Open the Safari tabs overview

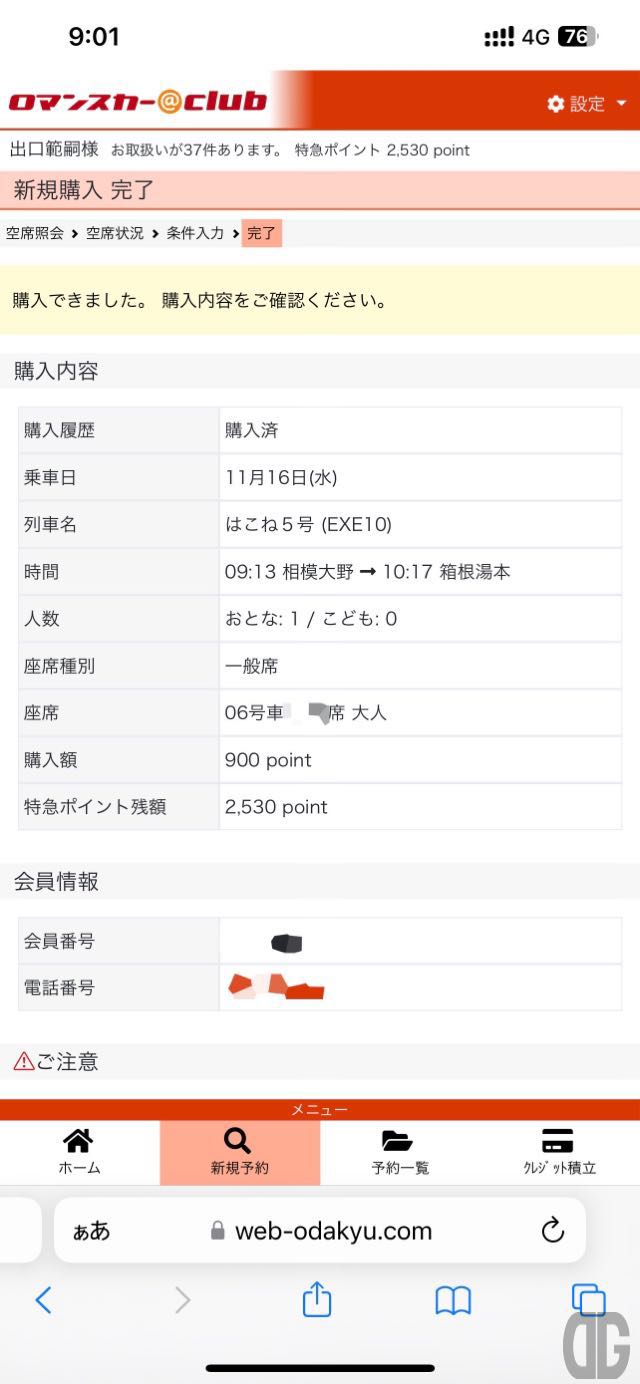[x=588, y=1300]
